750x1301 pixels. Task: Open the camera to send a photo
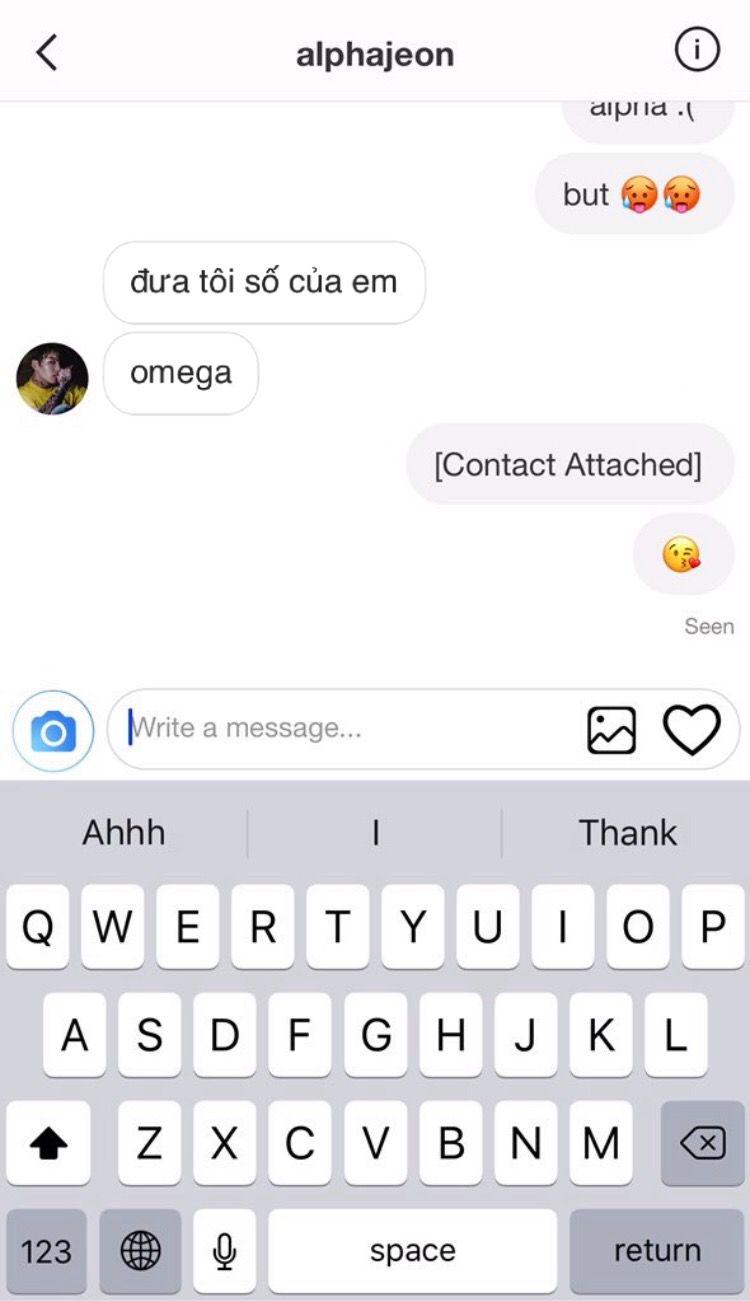click(x=53, y=731)
